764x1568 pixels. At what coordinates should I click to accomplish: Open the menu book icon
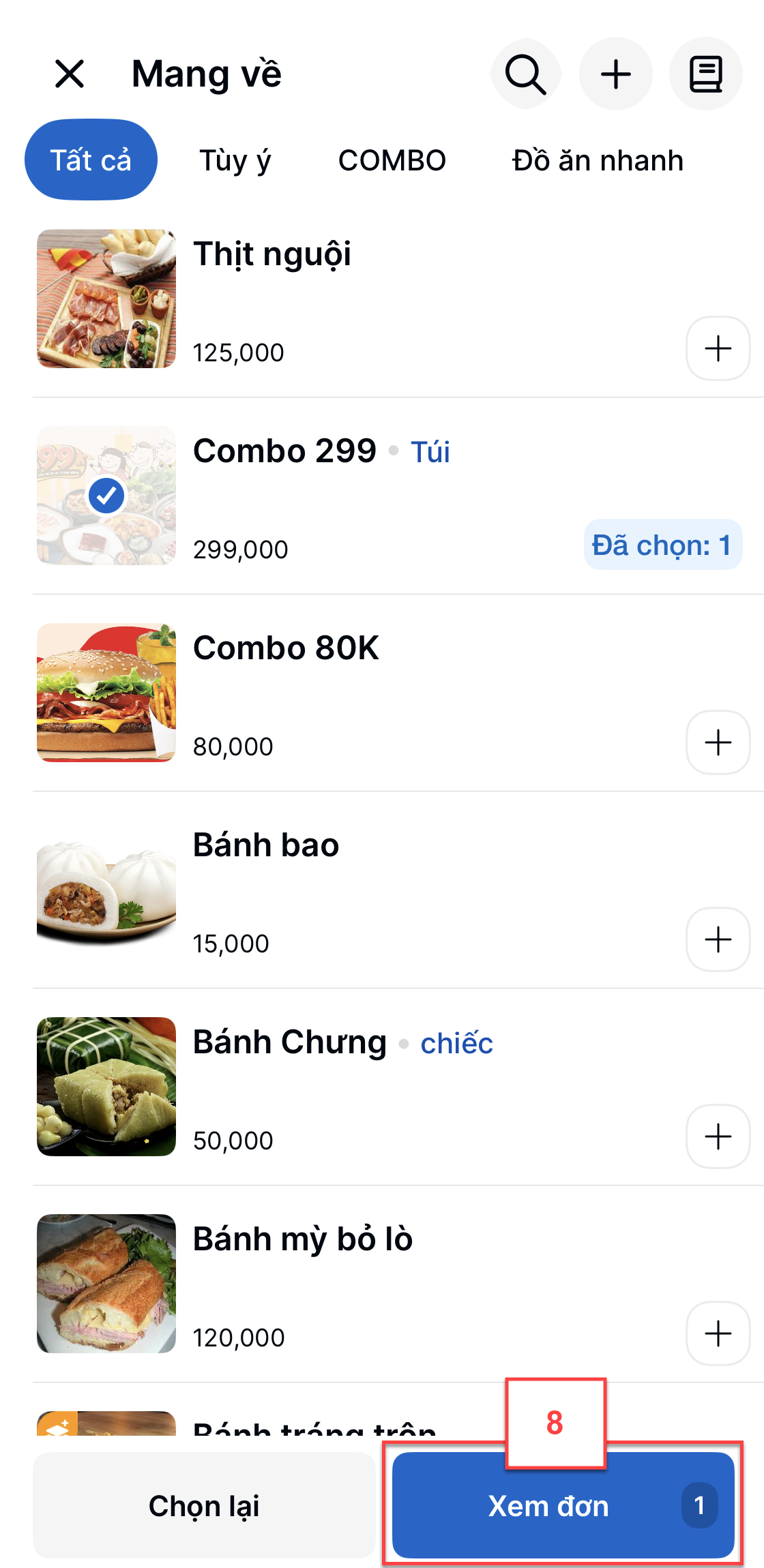tap(706, 74)
